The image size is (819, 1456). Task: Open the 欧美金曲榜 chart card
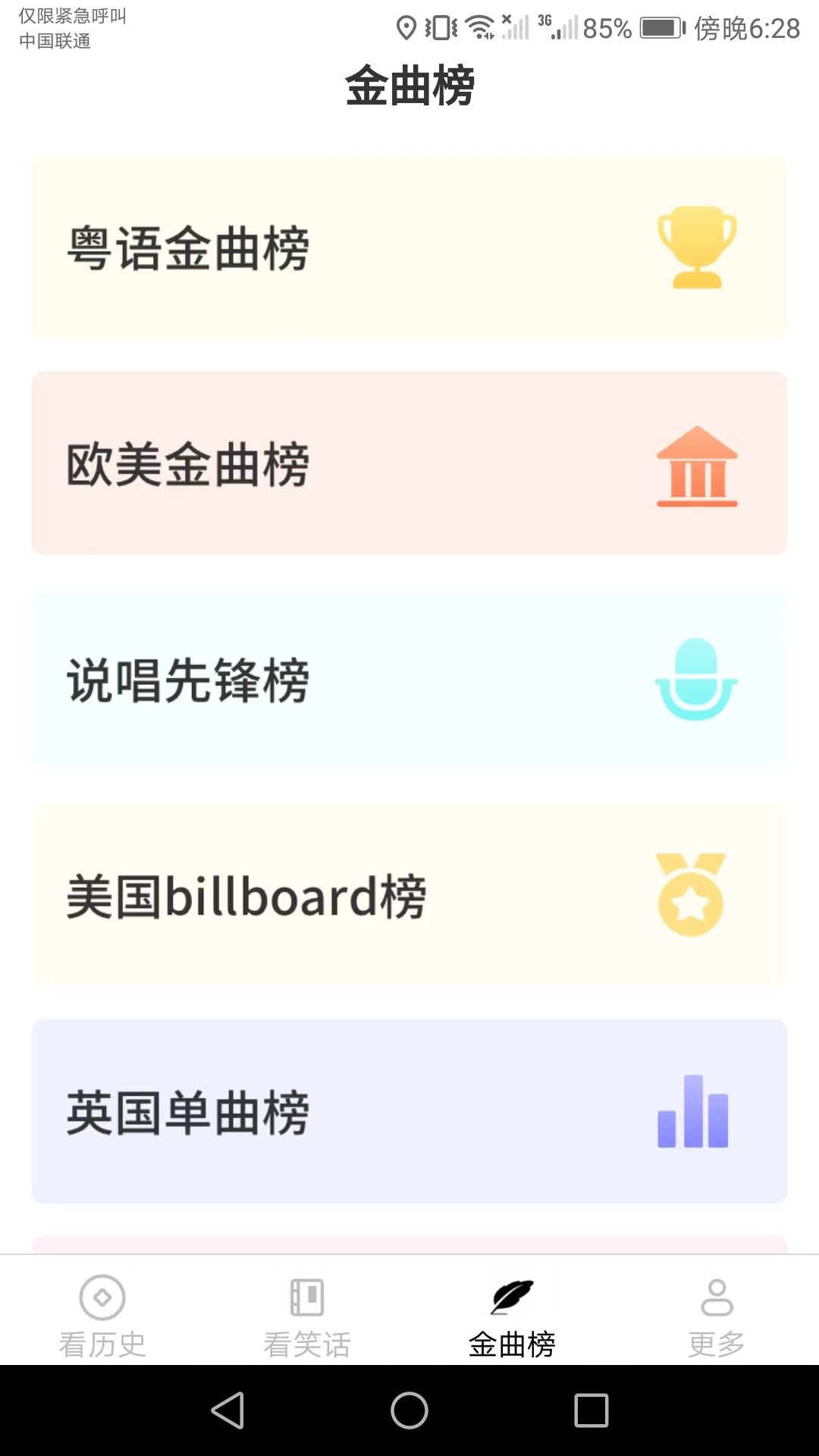coord(409,463)
